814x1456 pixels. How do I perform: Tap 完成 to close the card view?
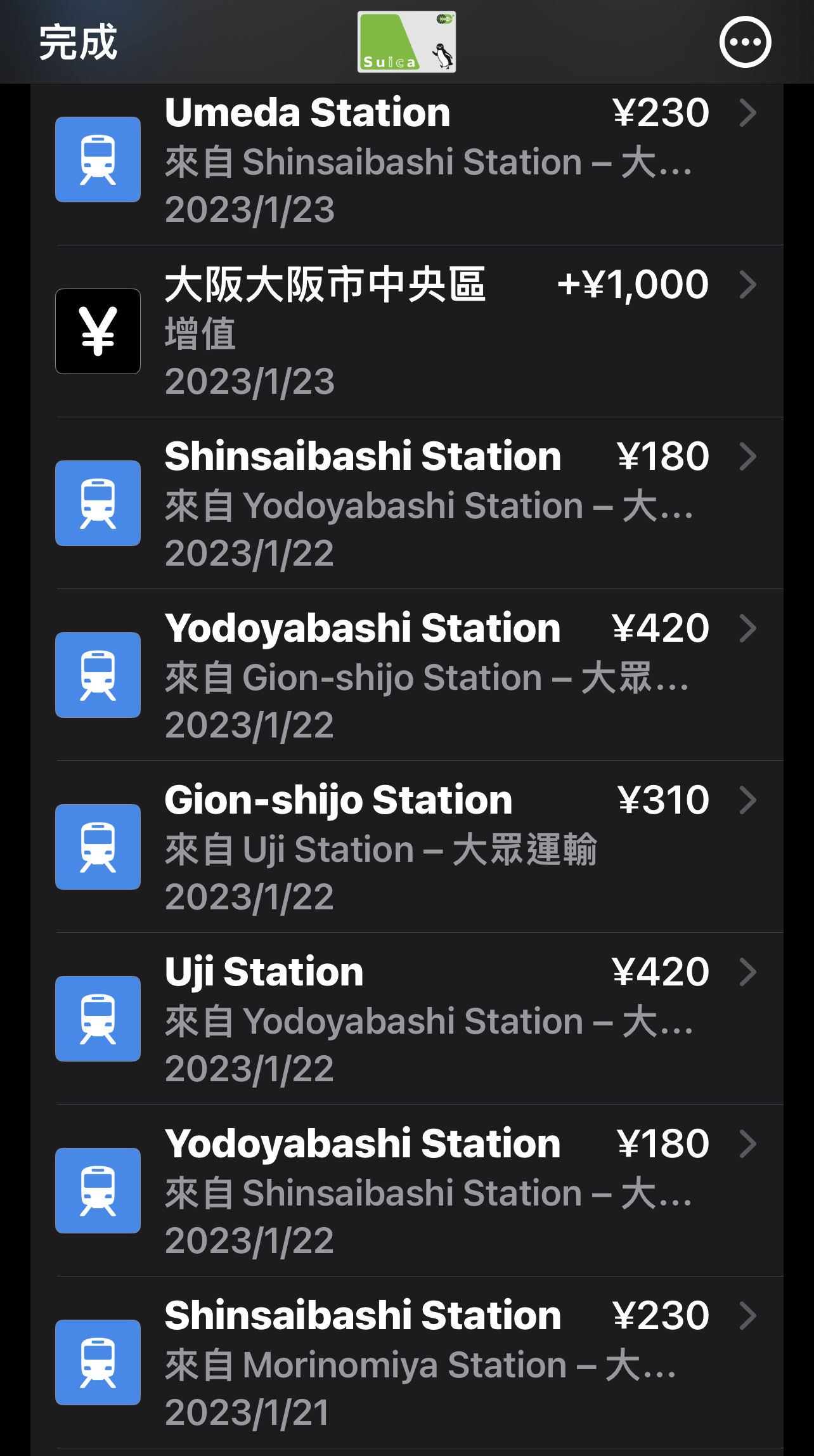click(x=78, y=42)
